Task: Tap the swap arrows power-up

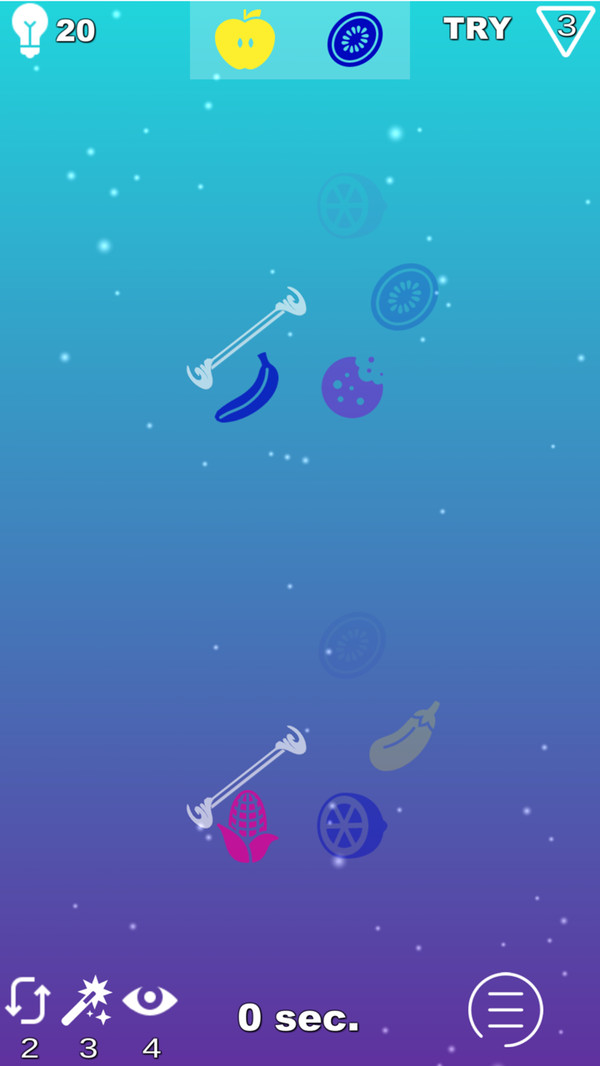Action: click(28, 1001)
